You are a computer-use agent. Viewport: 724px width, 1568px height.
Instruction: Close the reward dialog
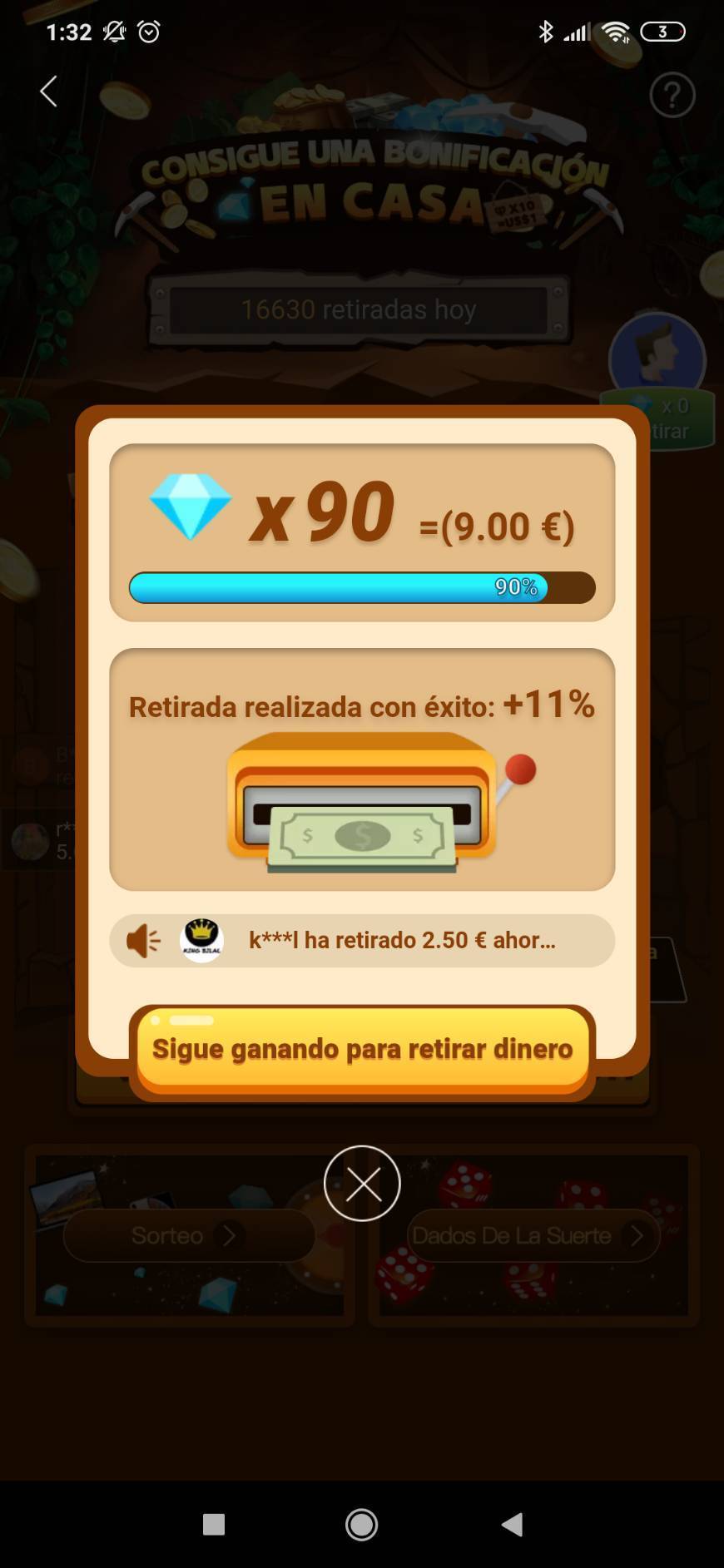point(362,1183)
